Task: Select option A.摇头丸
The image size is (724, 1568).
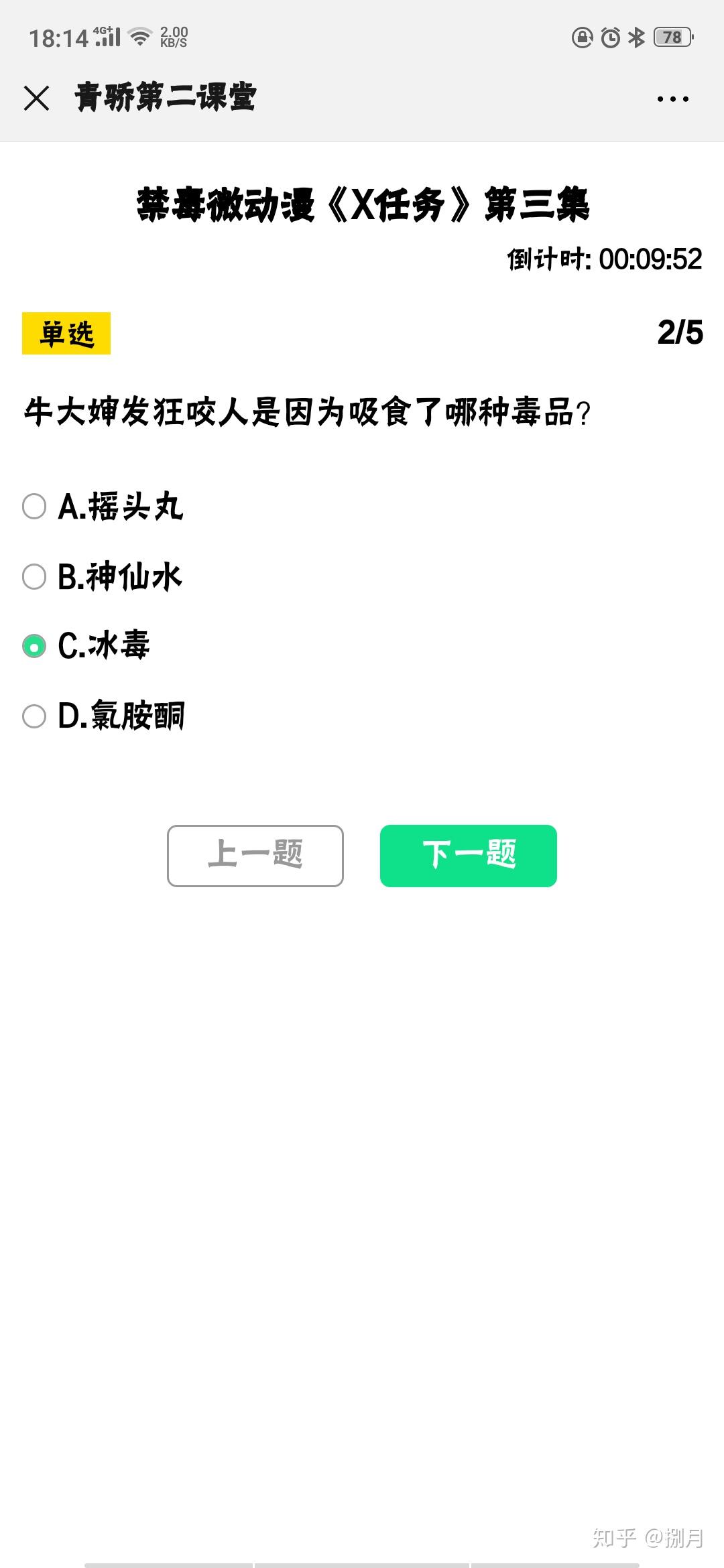Action: pos(103,507)
